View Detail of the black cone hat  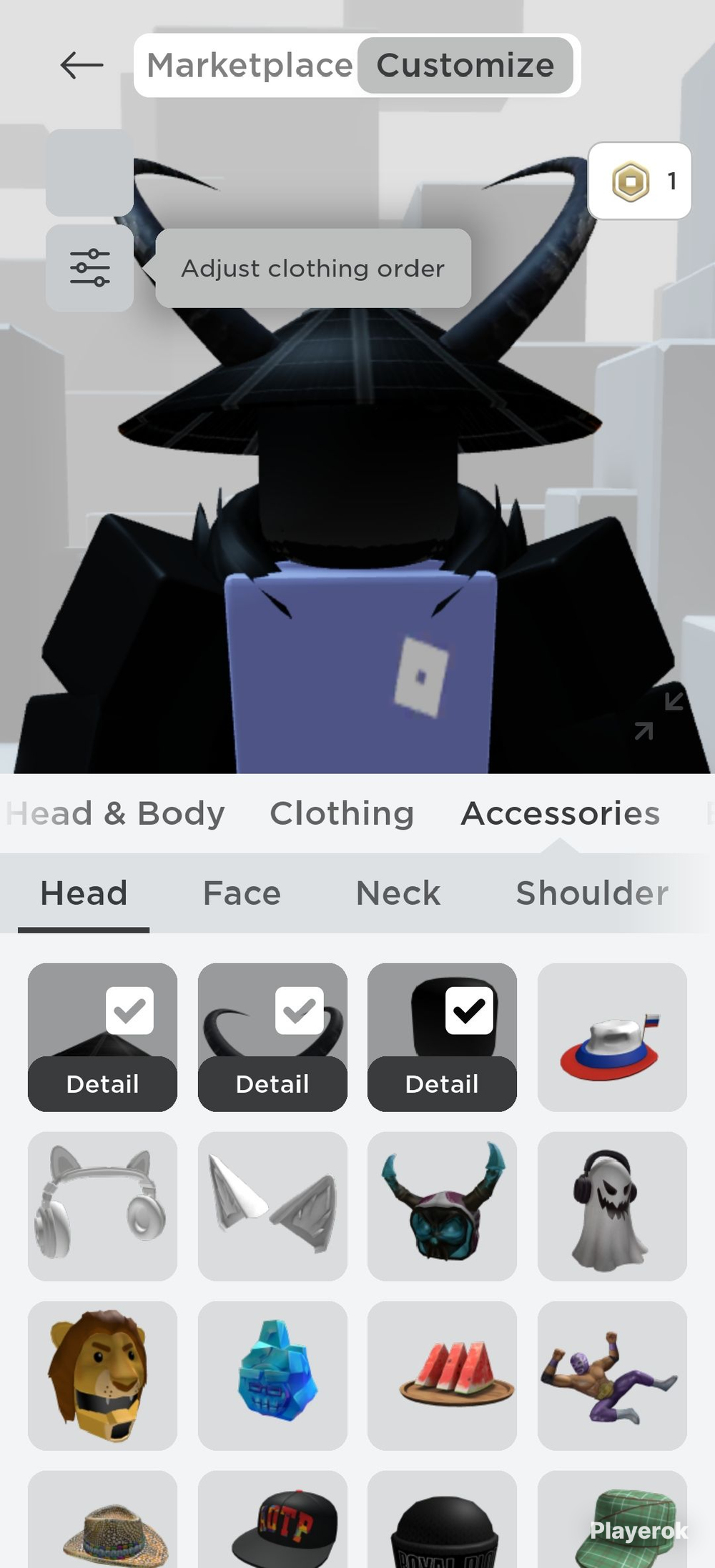click(x=102, y=1084)
